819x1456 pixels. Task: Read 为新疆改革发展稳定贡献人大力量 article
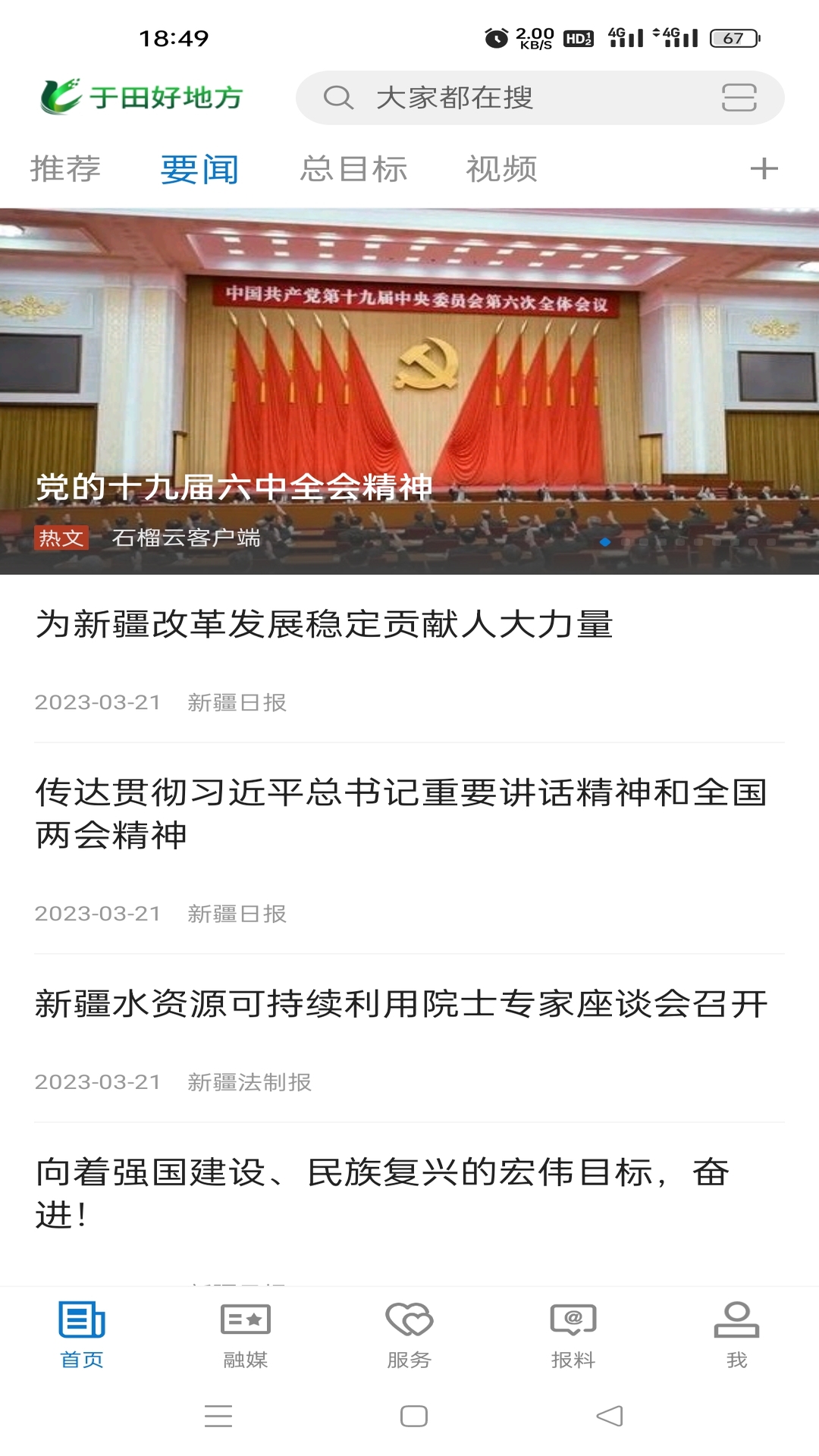tap(409, 658)
